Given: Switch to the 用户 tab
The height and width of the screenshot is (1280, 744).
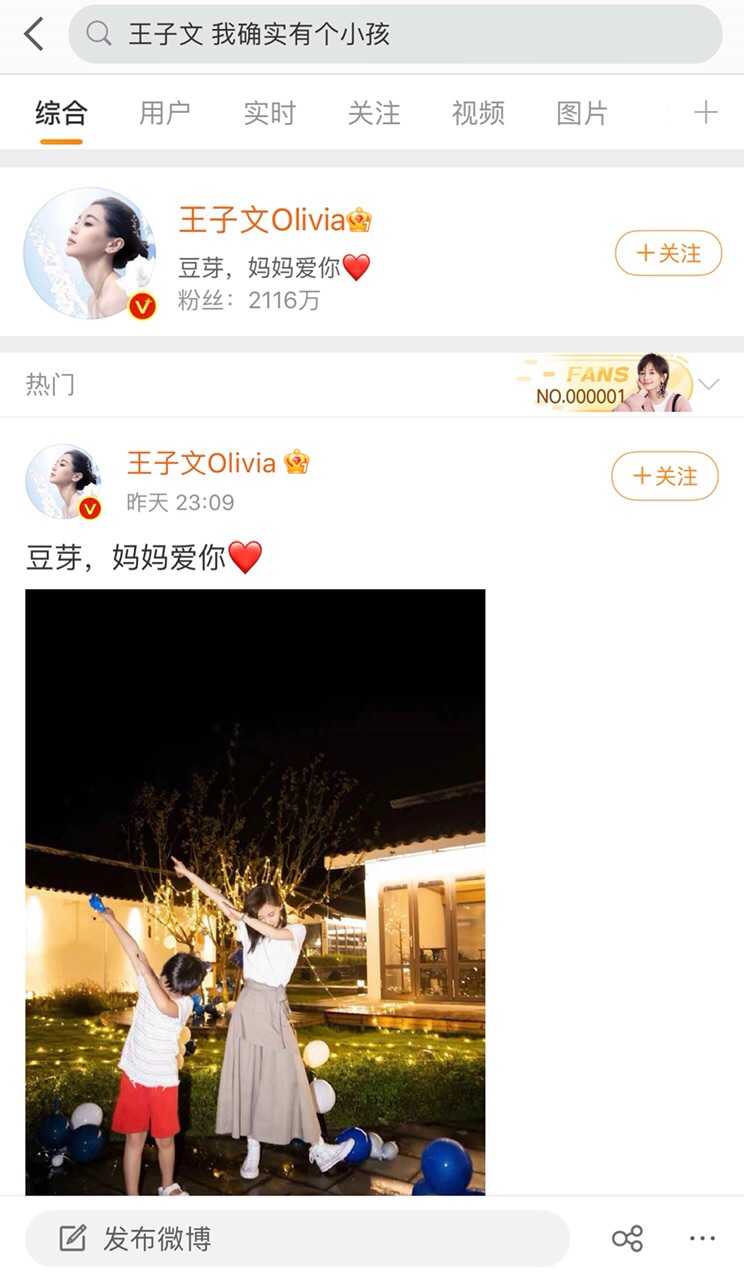Looking at the screenshot, I should (165, 113).
